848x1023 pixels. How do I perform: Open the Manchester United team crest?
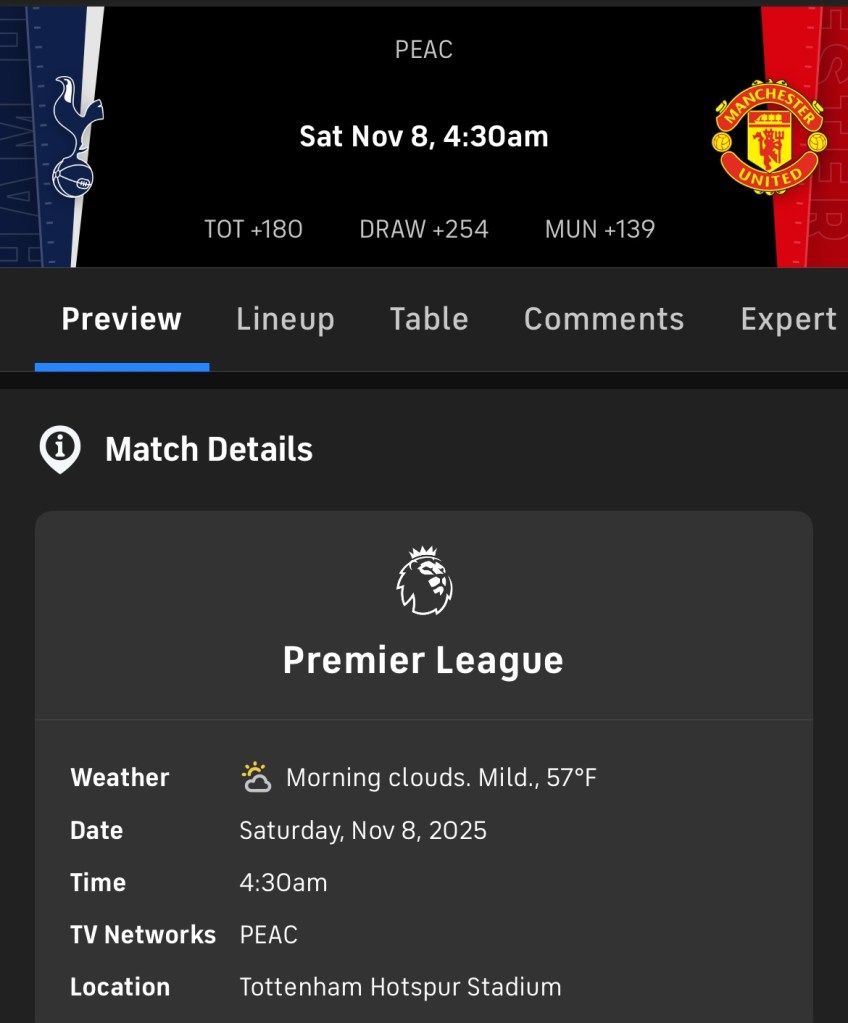pos(770,137)
